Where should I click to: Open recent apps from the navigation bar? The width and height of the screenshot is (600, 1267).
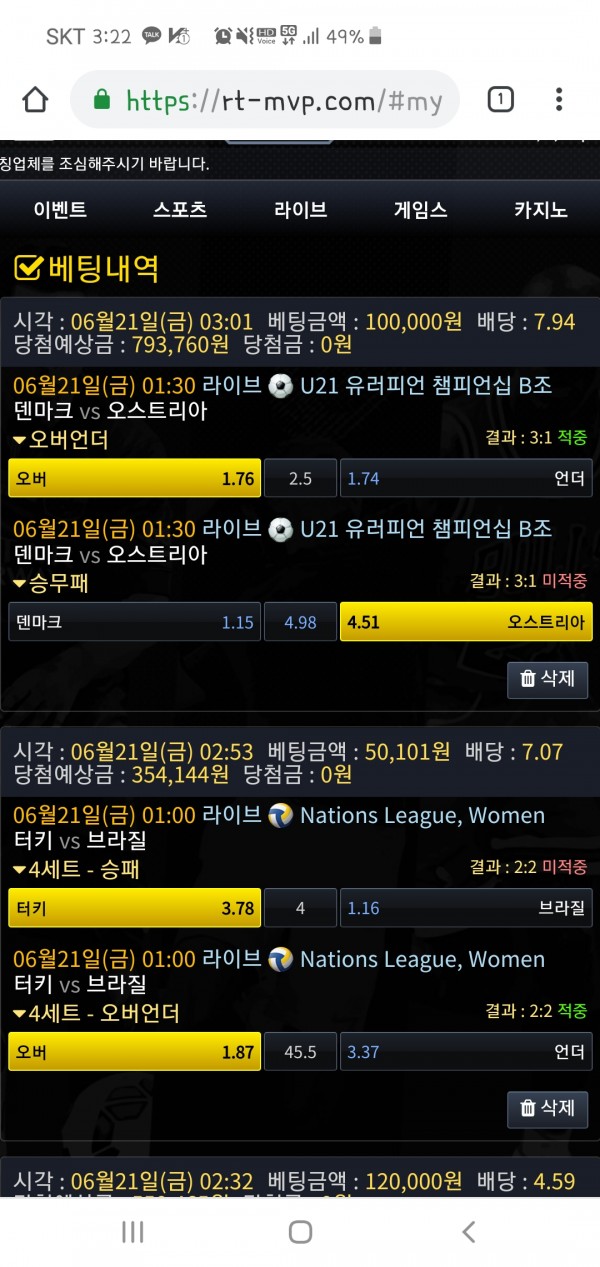pos(132,1232)
